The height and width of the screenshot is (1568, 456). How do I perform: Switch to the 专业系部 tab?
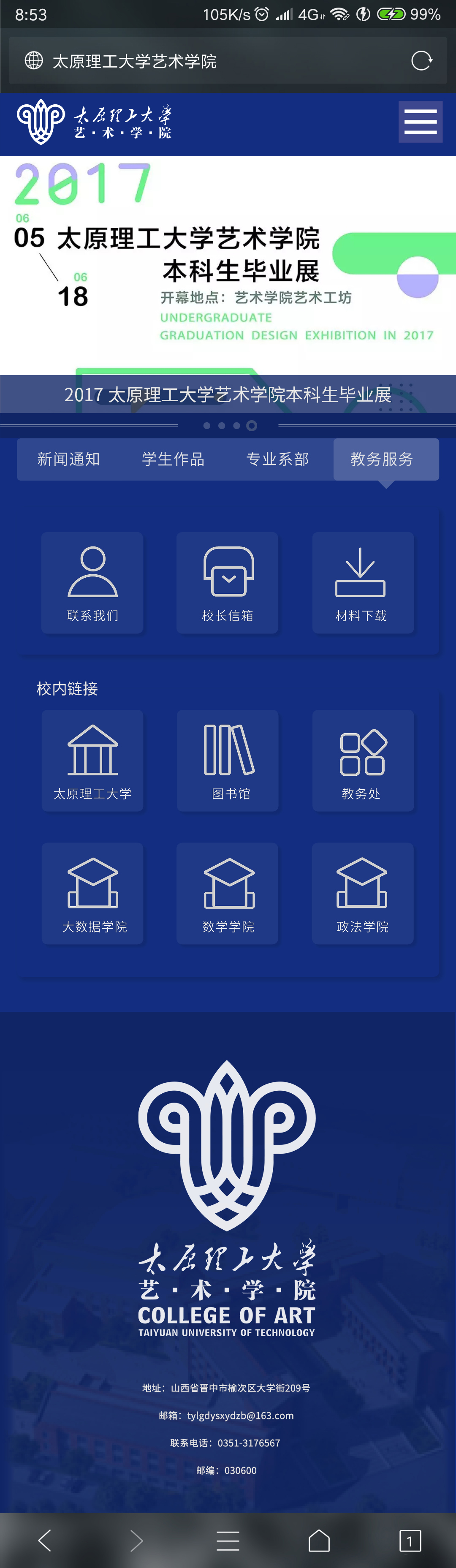click(278, 459)
